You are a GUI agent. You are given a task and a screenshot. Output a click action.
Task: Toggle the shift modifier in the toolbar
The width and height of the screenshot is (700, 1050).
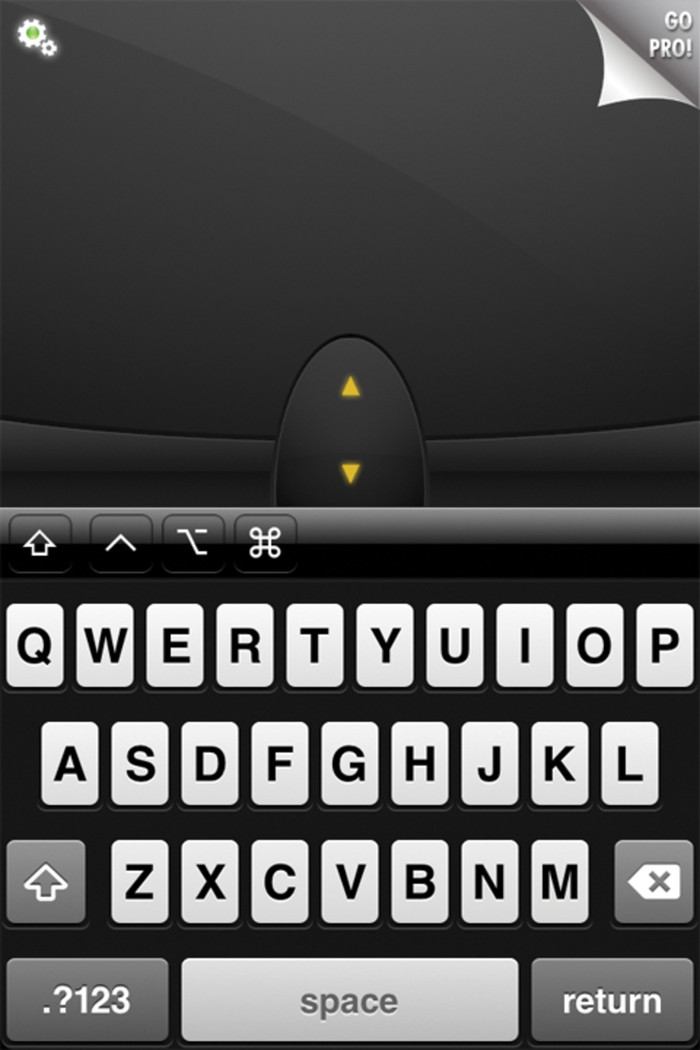(x=40, y=544)
